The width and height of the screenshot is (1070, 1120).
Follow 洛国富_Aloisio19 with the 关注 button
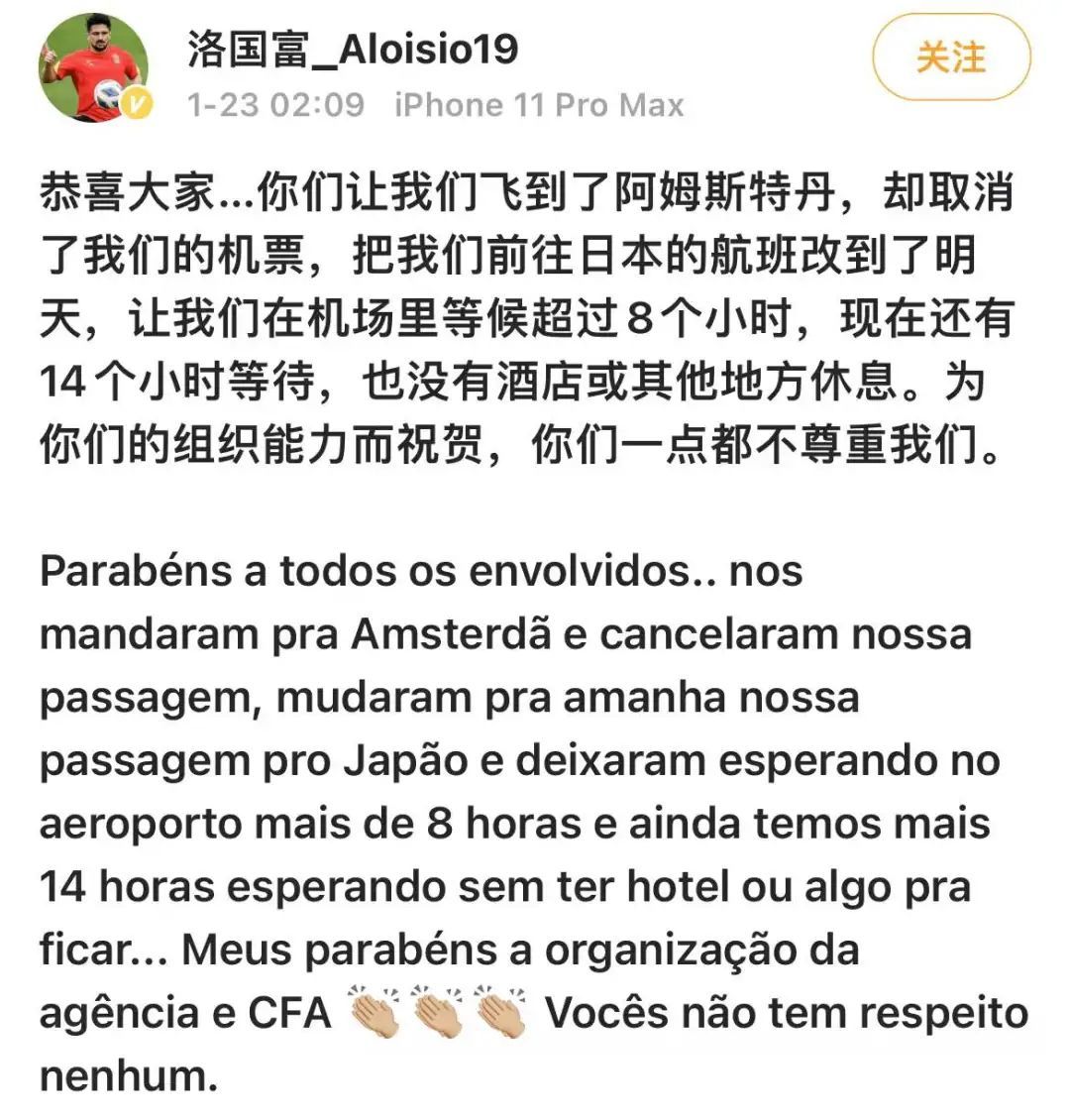click(950, 57)
